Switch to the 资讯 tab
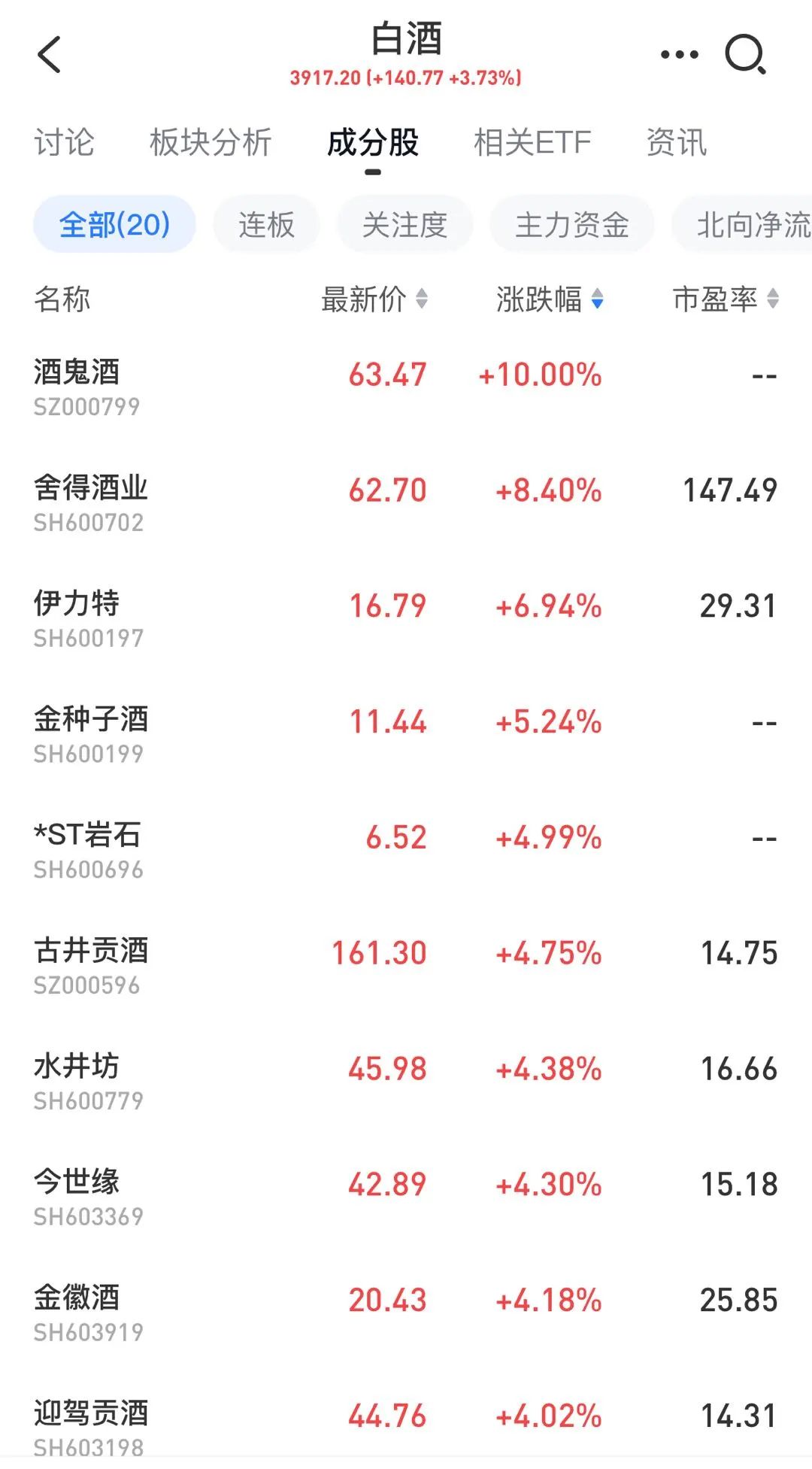The image size is (812, 1469). click(677, 142)
